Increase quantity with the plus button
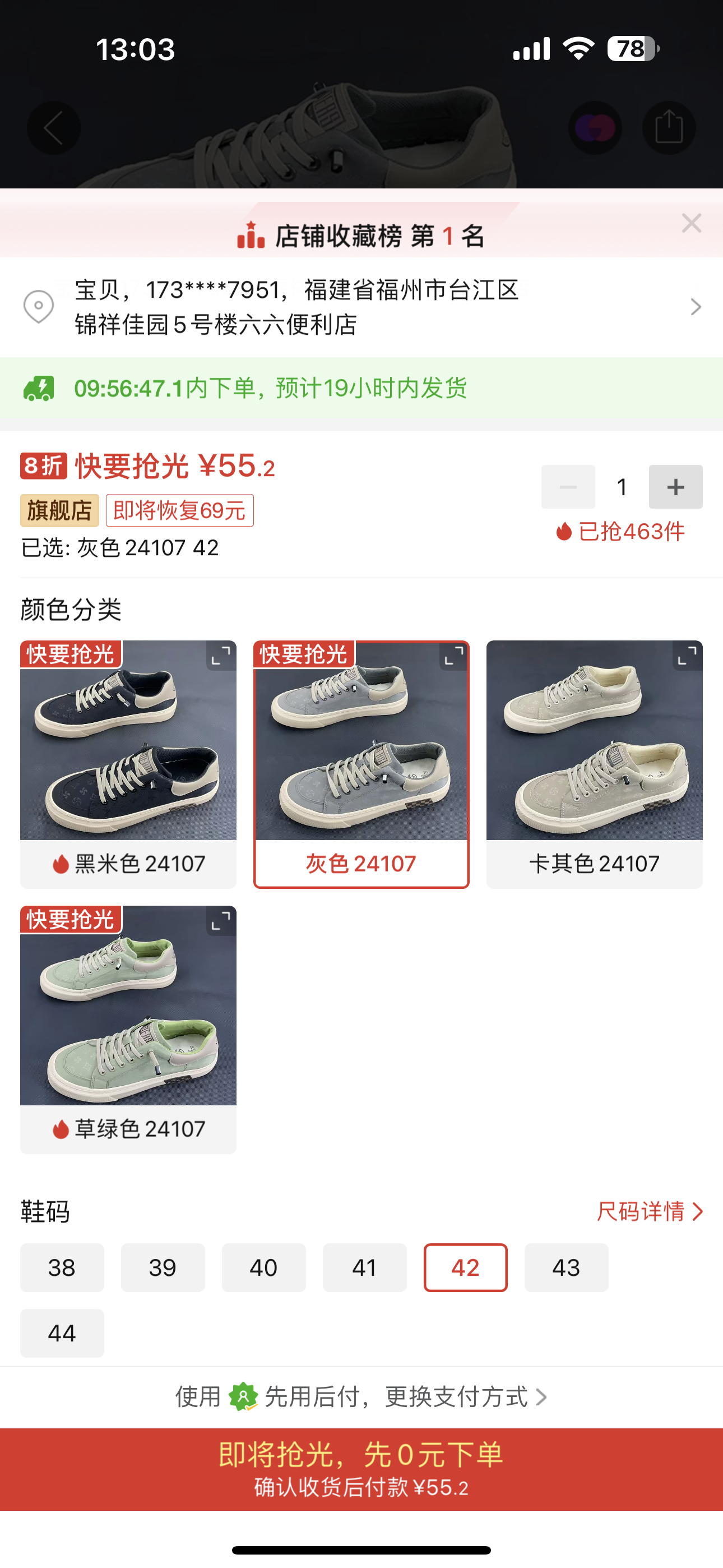The width and height of the screenshot is (723, 1568). point(675,487)
